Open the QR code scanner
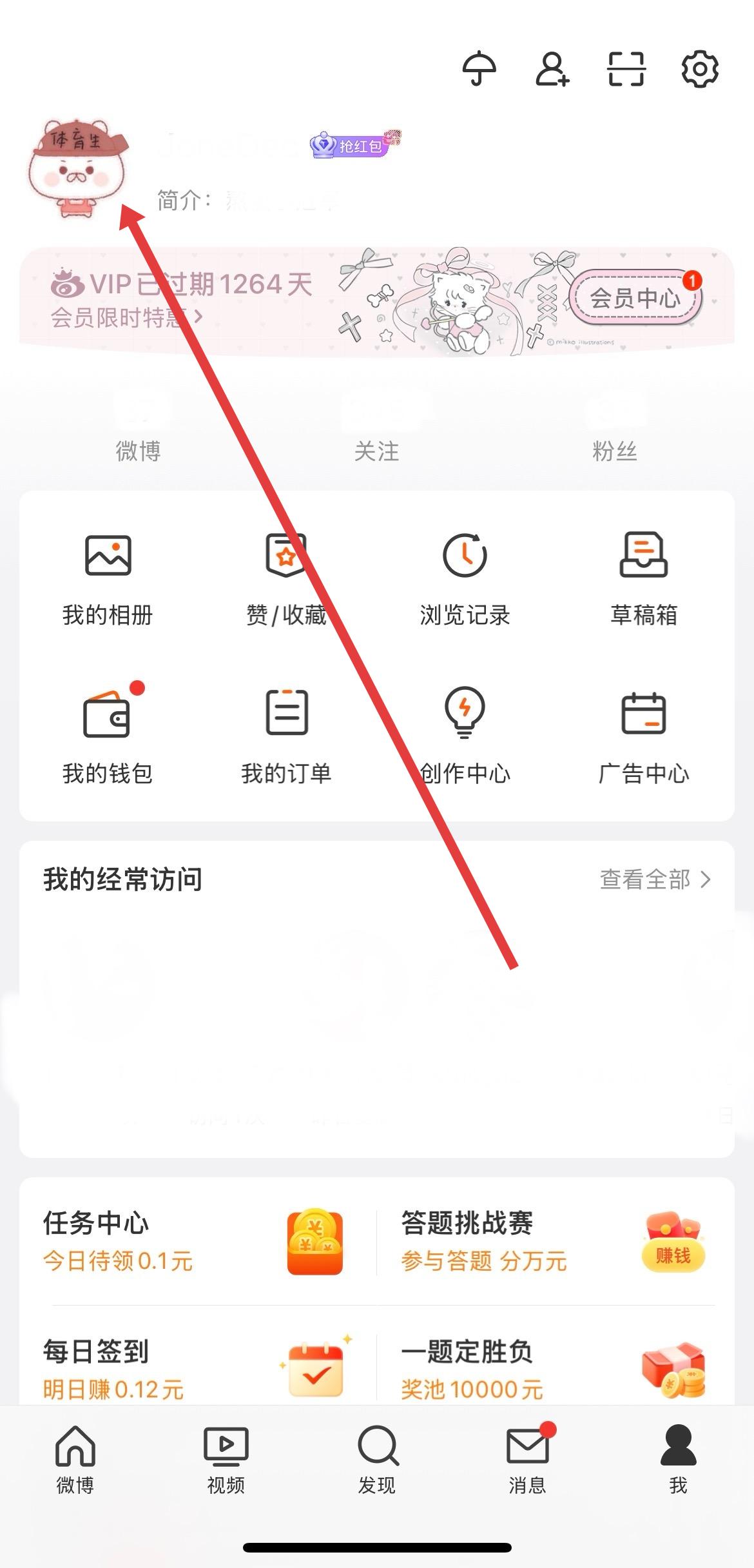The image size is (754, 1568). coord(626,68)
